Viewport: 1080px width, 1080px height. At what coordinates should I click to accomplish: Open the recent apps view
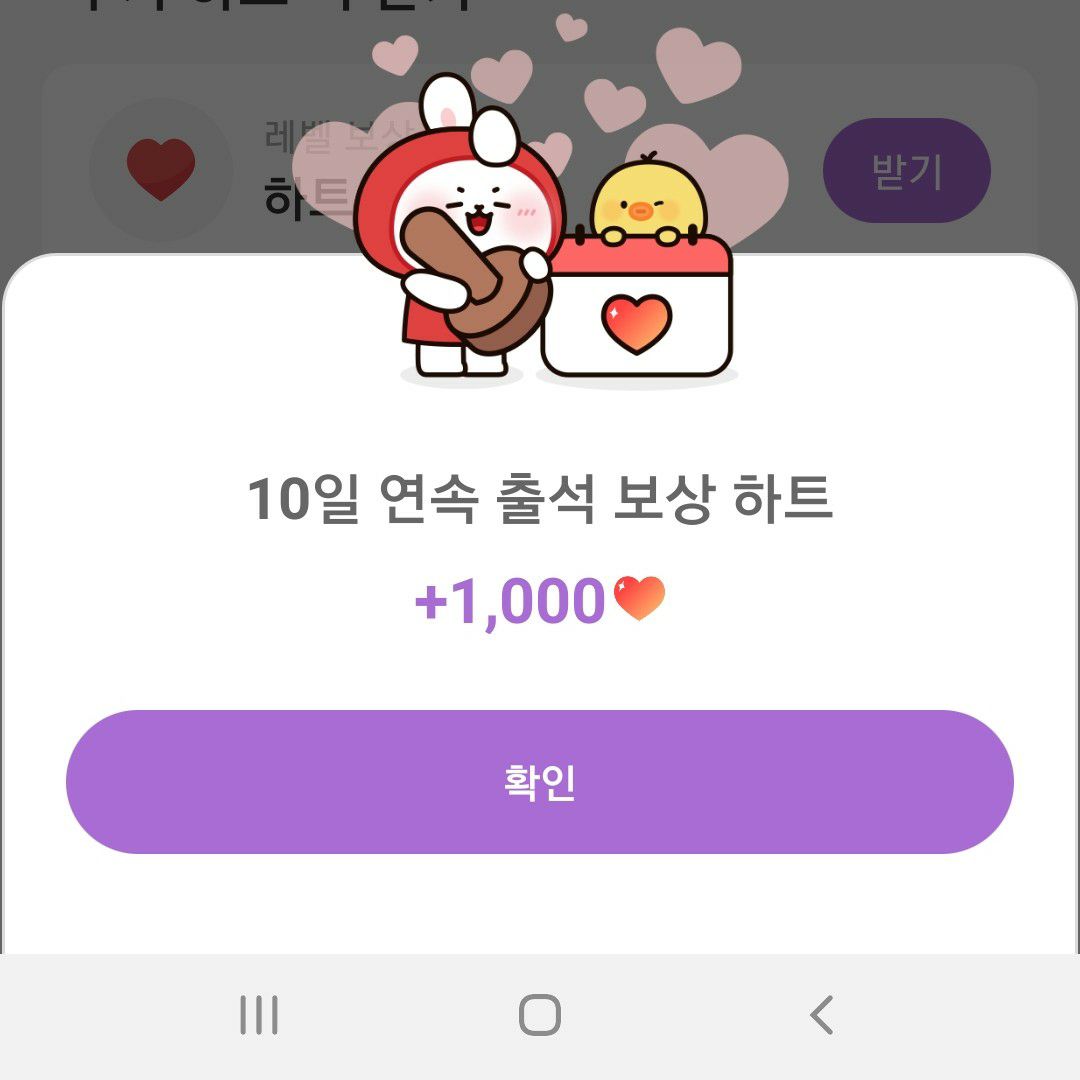[x=259, y=1015]
